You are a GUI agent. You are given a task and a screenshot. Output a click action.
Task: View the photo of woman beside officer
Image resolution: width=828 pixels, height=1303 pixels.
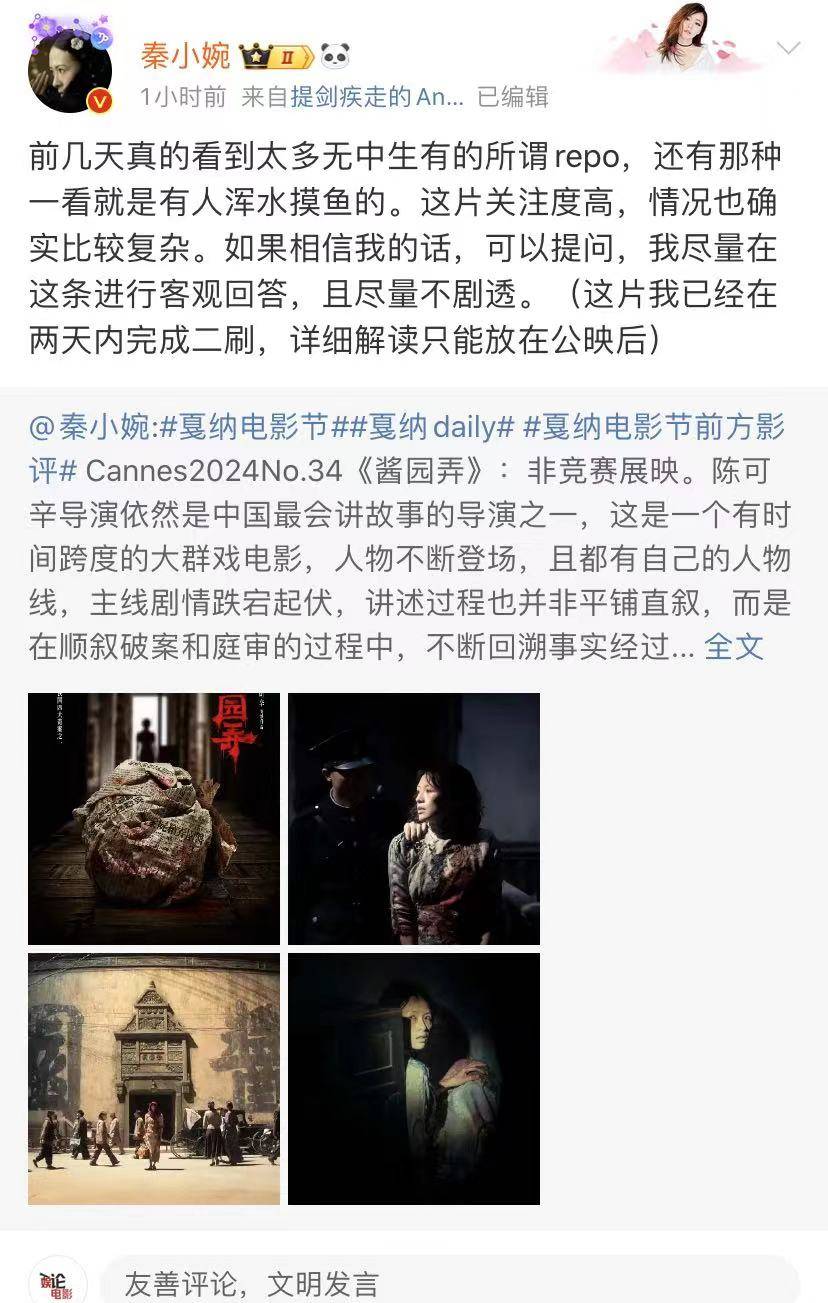[x=414, y=819]
